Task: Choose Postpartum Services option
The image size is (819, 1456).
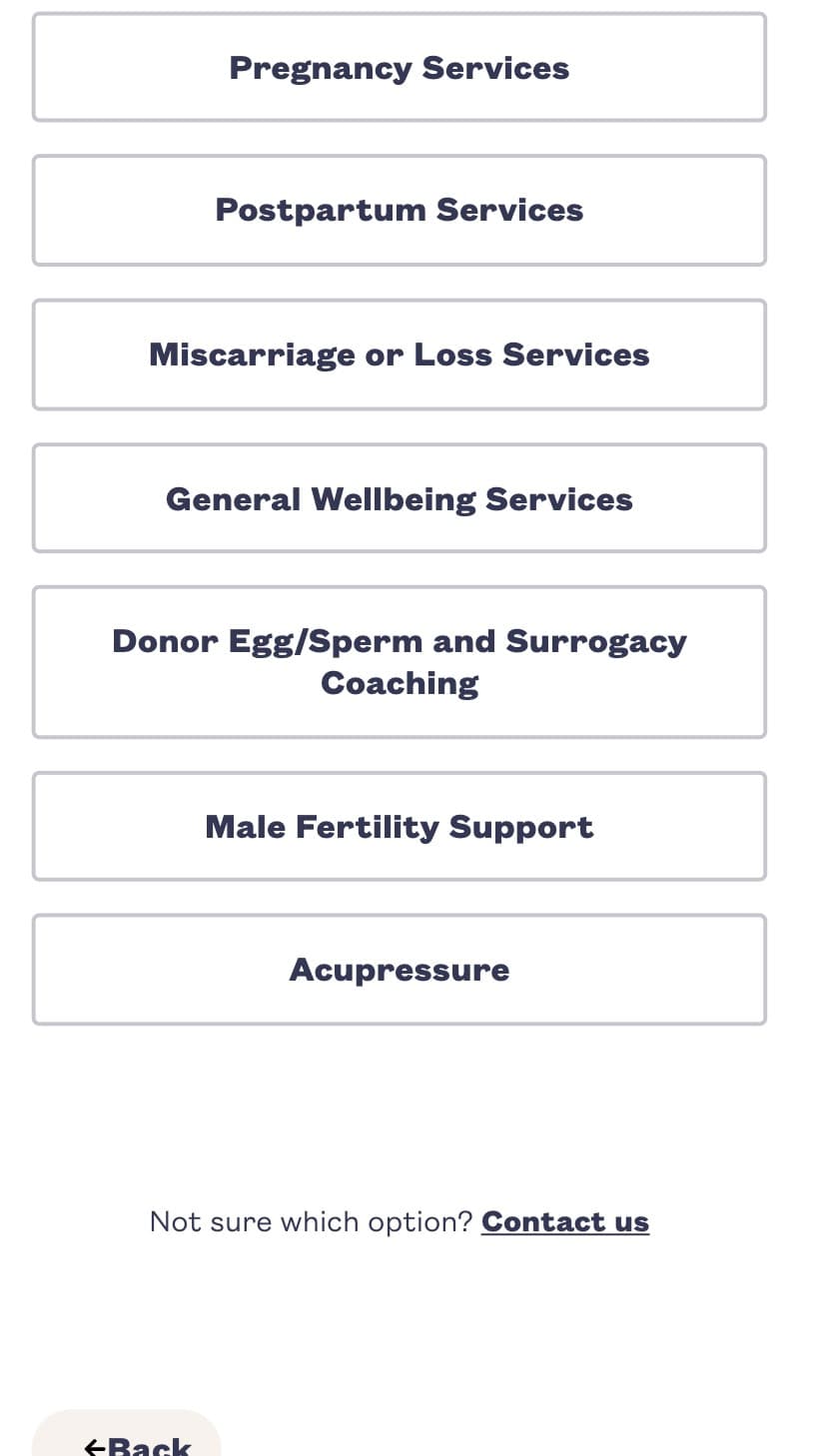Action: click(x=399, y=211)
